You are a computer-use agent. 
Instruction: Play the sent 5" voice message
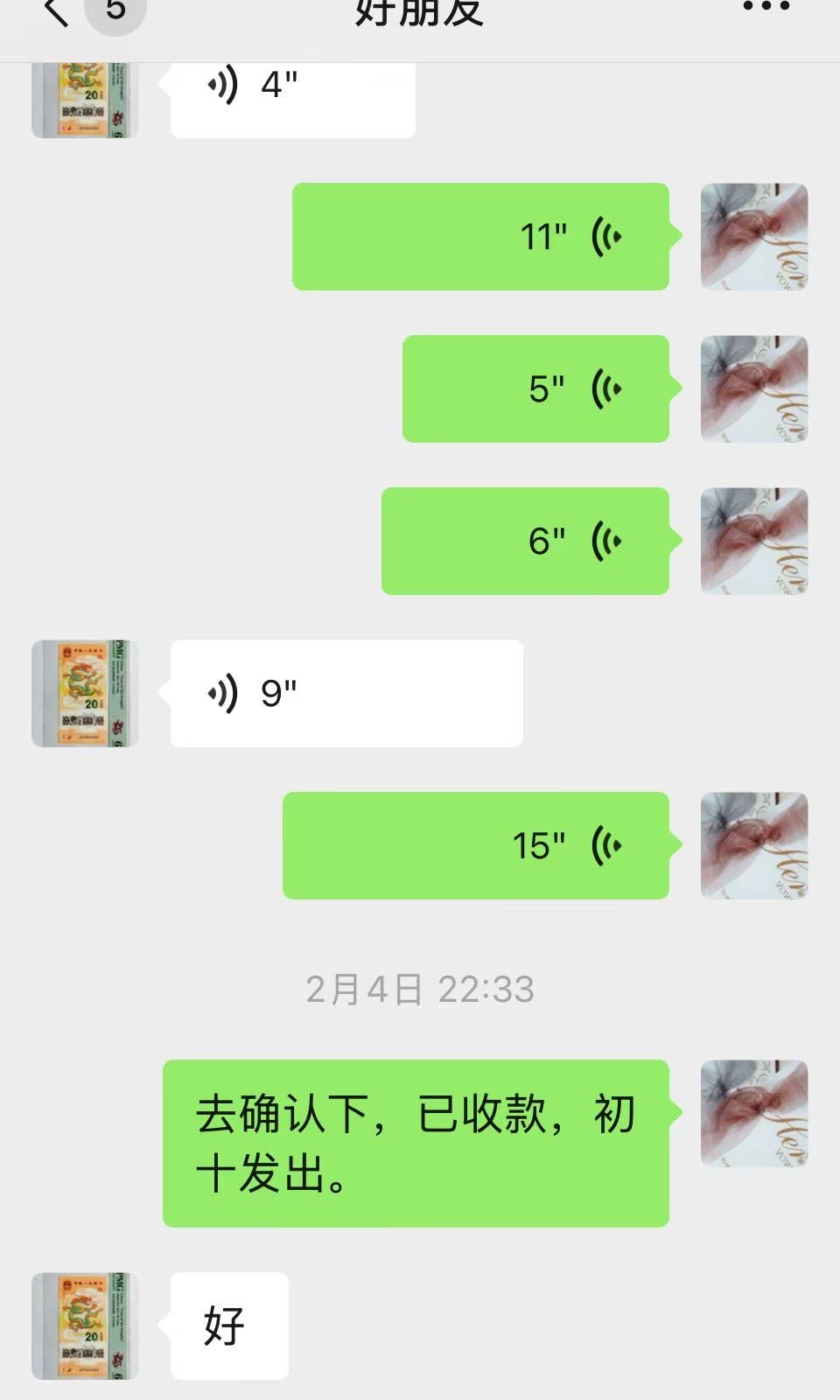click(x=535, y=388)
